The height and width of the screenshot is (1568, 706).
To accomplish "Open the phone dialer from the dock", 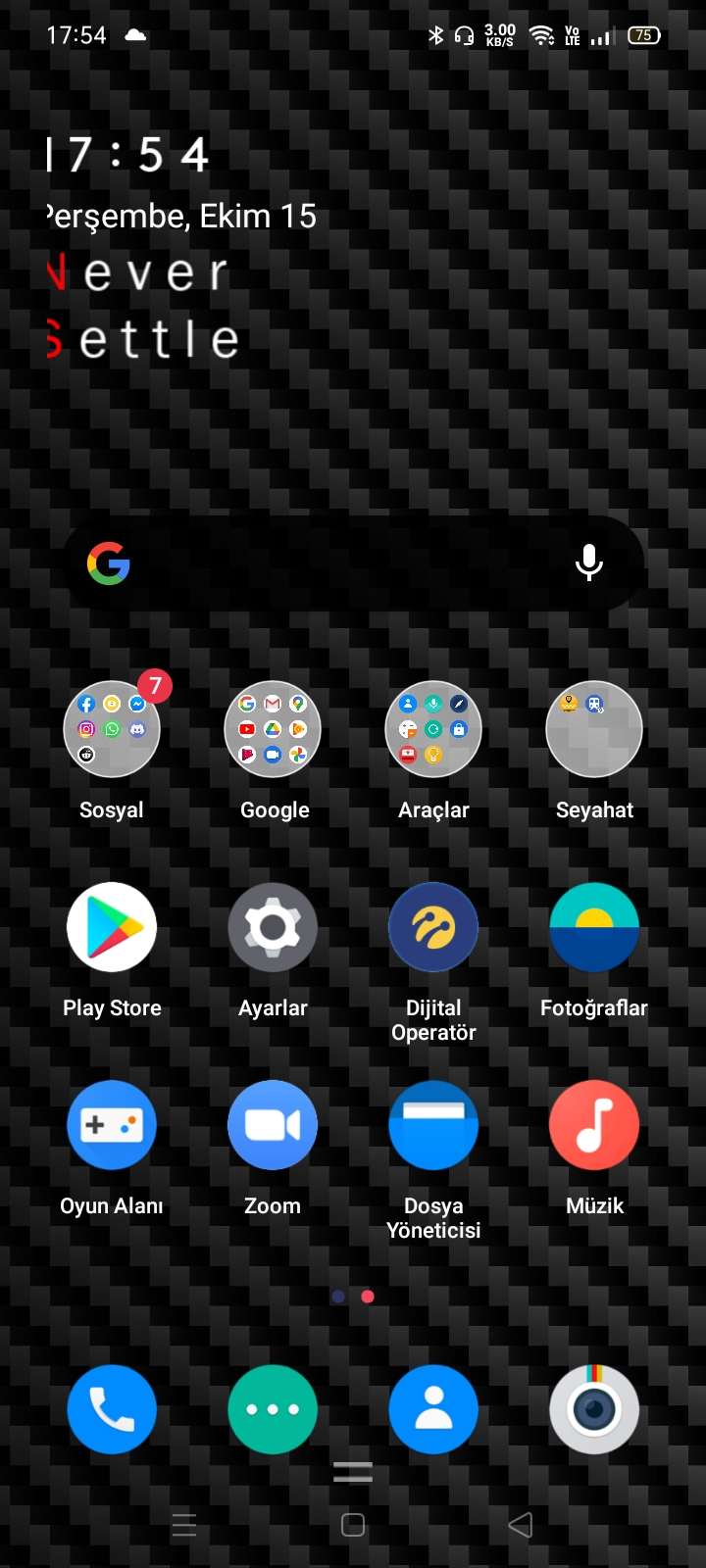I will point(112,1409).
